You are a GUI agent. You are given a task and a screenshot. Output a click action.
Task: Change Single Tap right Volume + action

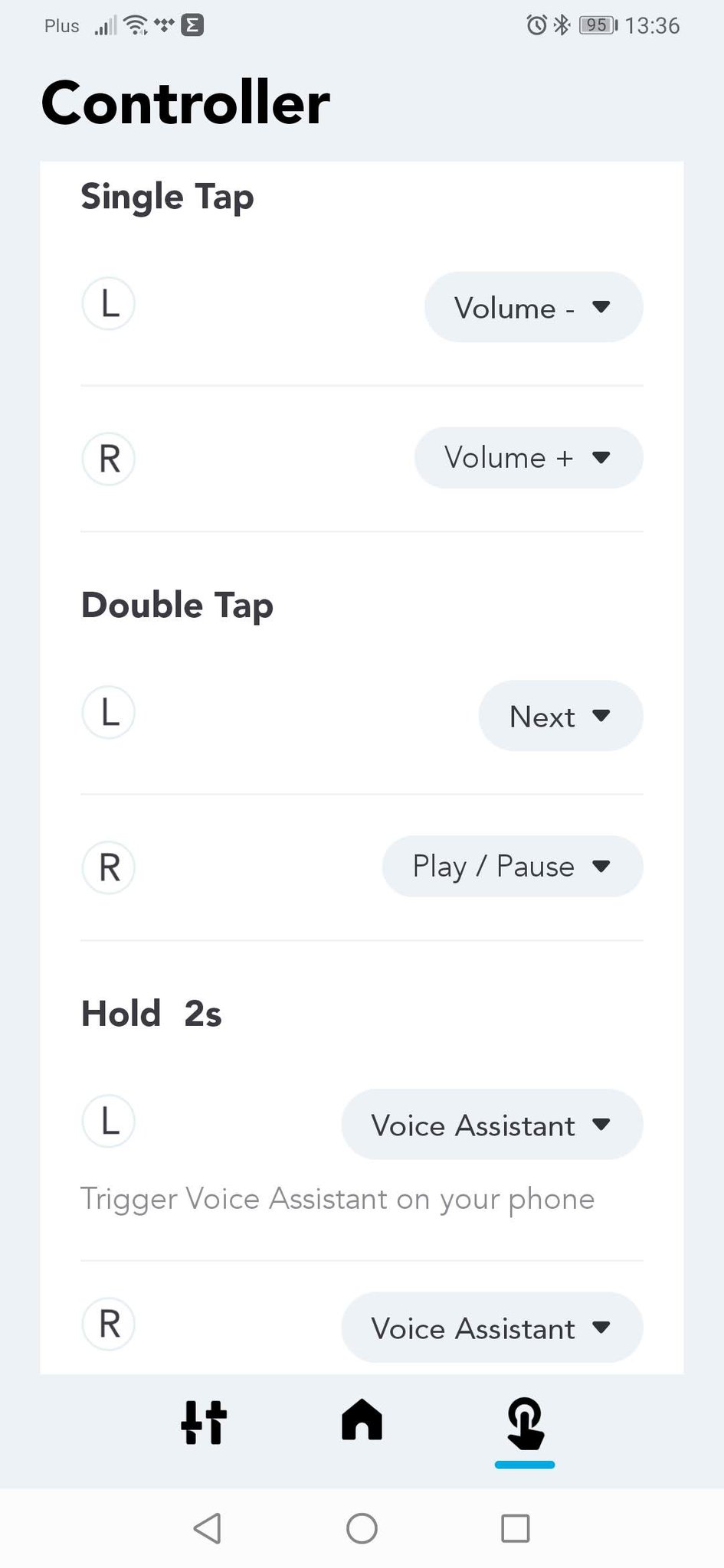(x=529, y=457)
